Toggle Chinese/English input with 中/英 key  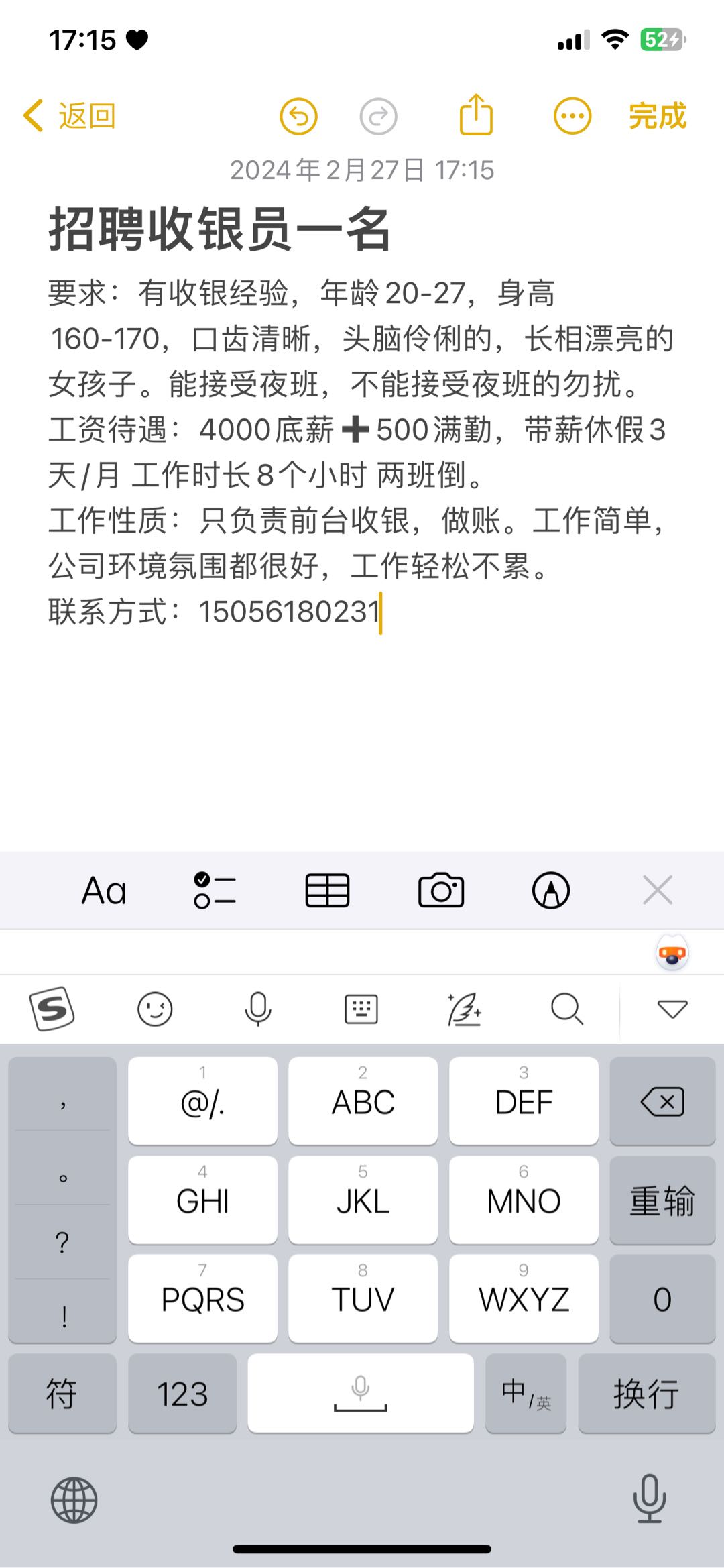click(526, 1394)
